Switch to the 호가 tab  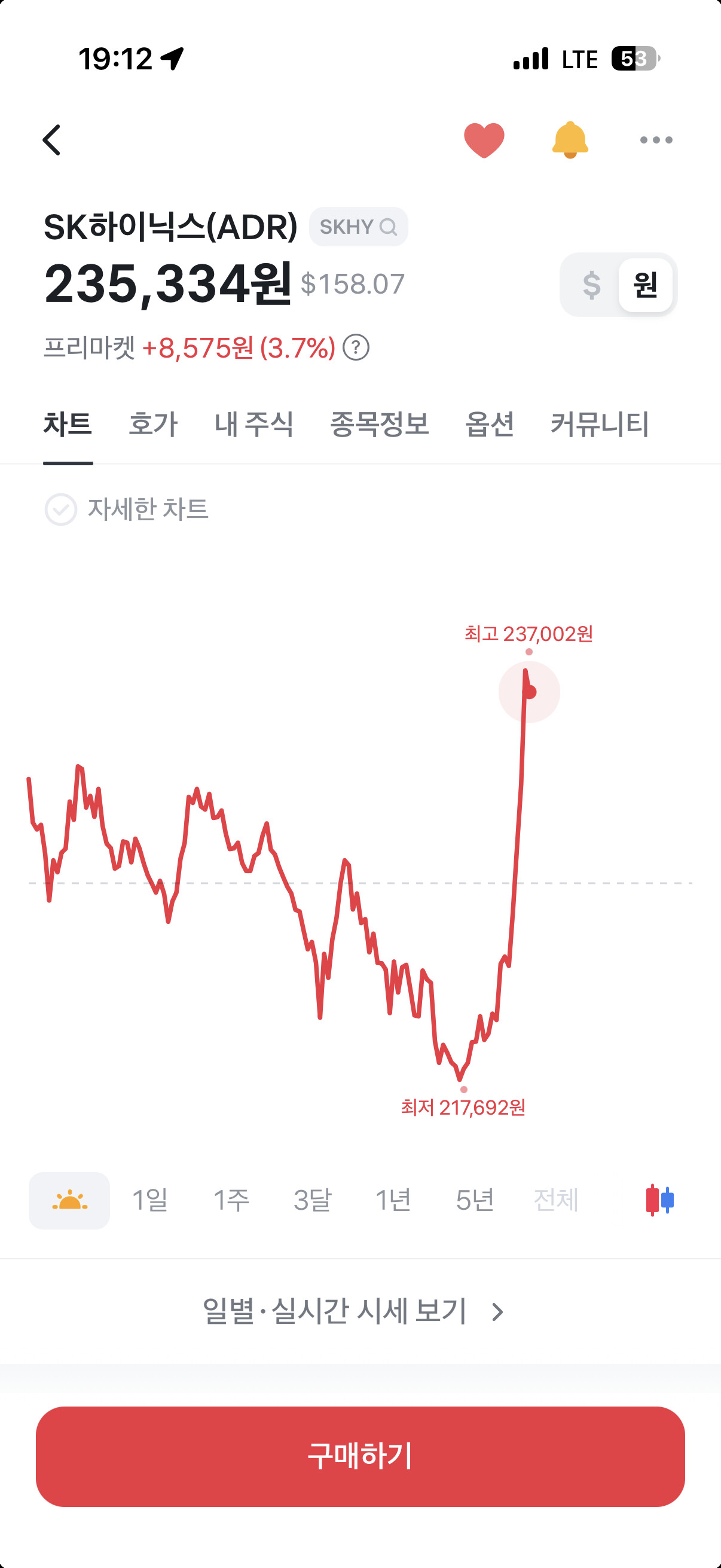coord(152,423)
